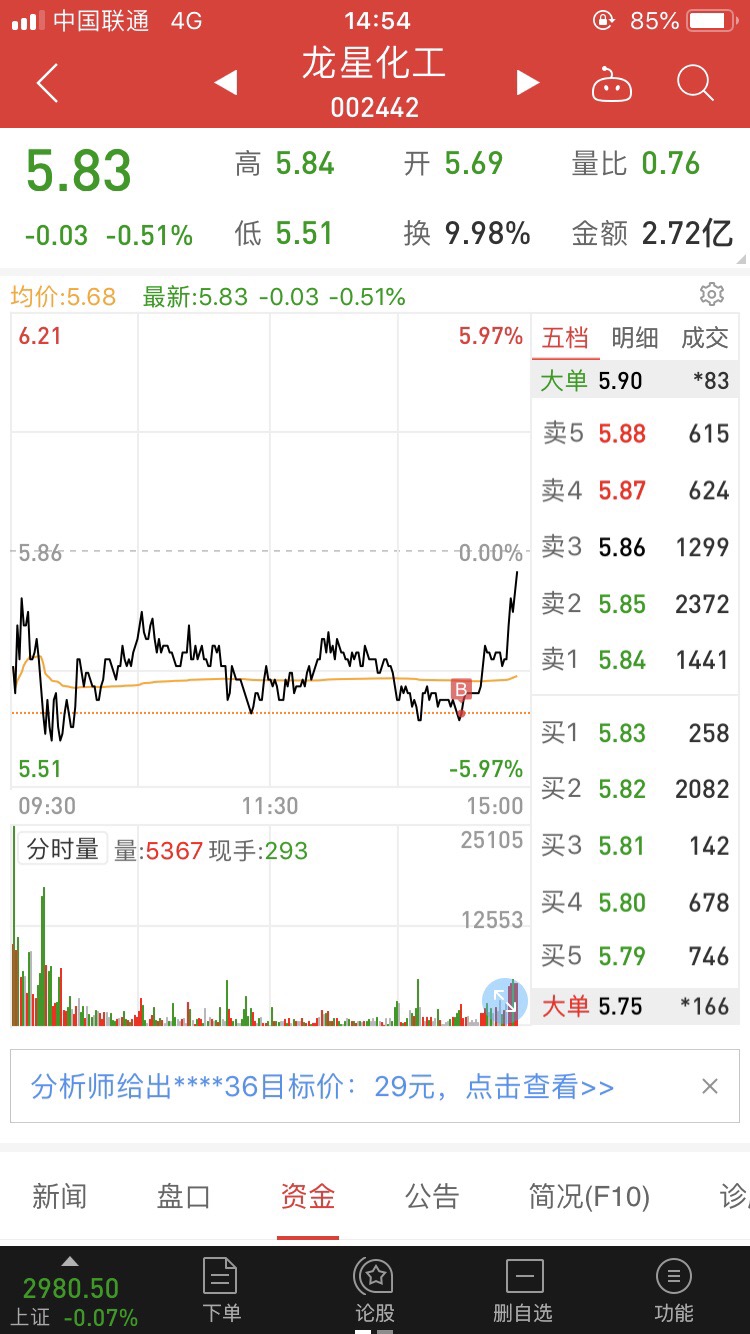Open the robot assistant icon
Viewport: 750px width, 1334px height.
coord(612,84)
